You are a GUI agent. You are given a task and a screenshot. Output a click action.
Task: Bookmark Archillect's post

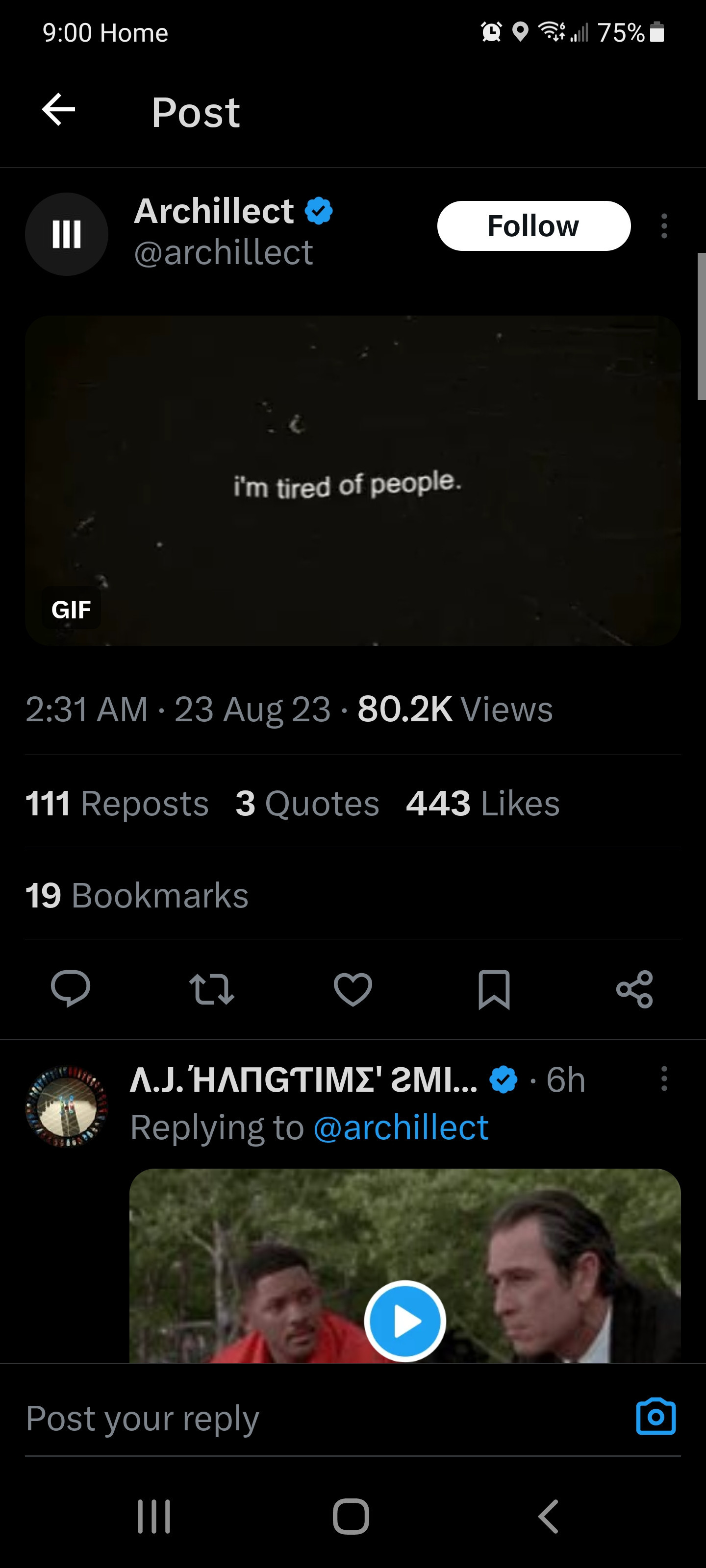click(494, 988)
